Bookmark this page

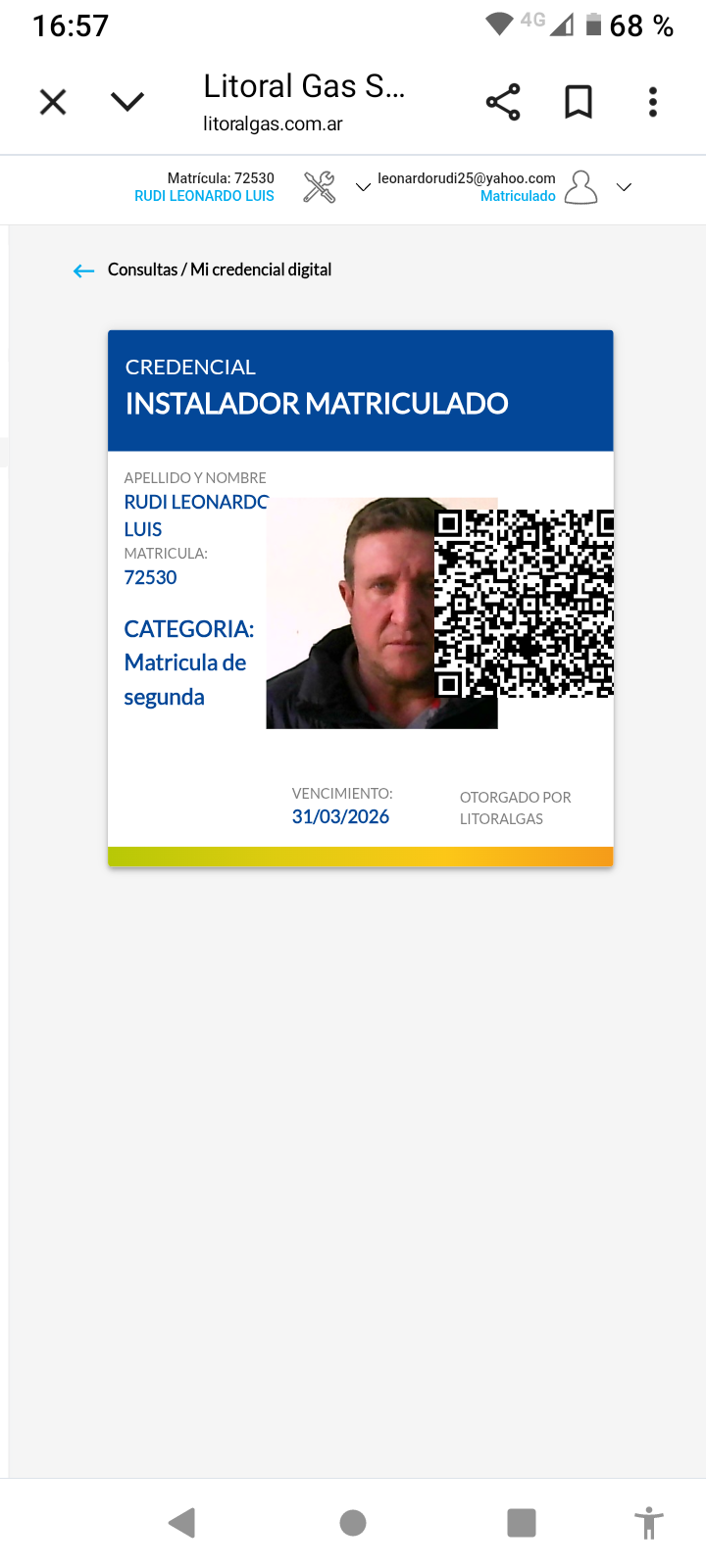(579, 102)
